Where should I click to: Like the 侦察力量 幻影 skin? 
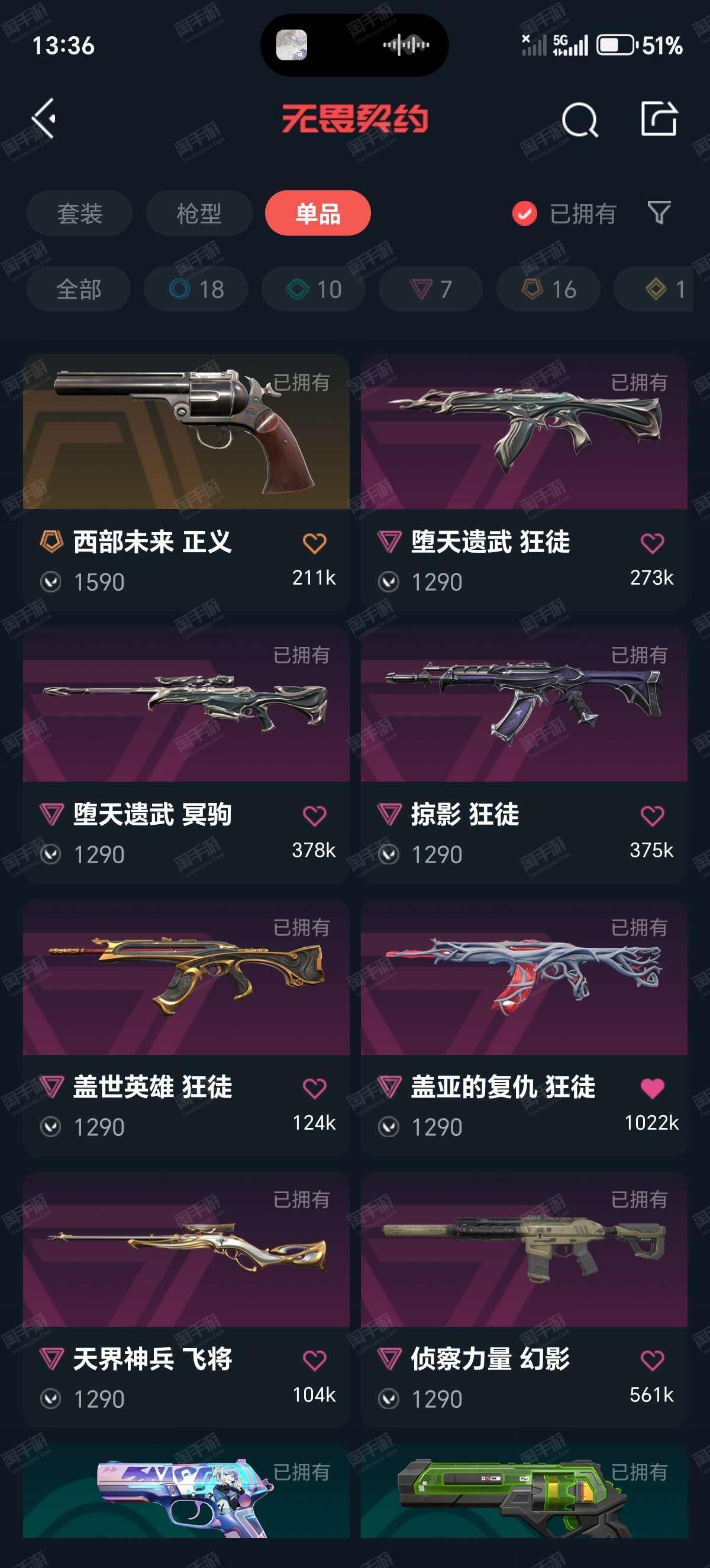pyautogui.click(x=652, y=1360)
